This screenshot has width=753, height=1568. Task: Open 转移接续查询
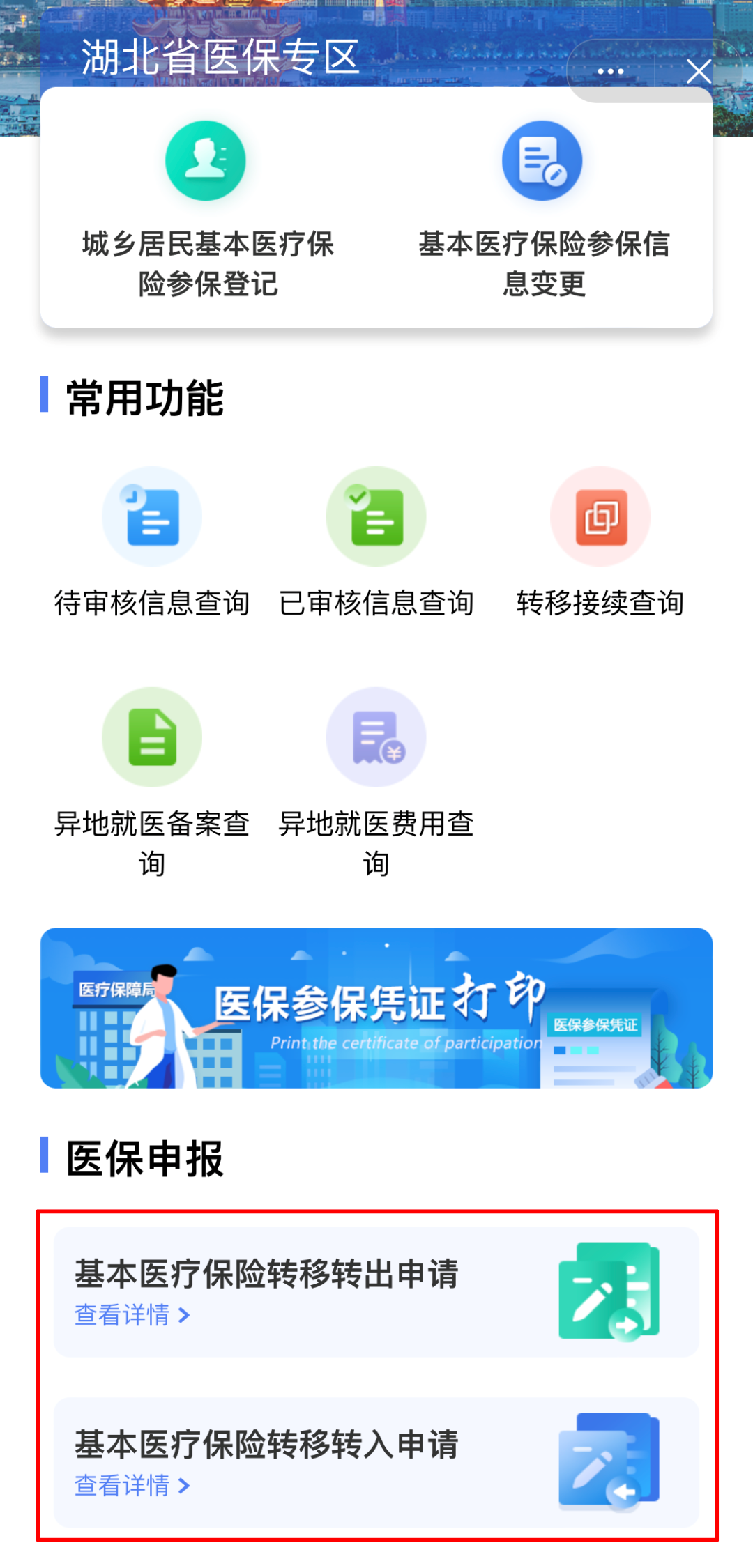coord(600,541)
